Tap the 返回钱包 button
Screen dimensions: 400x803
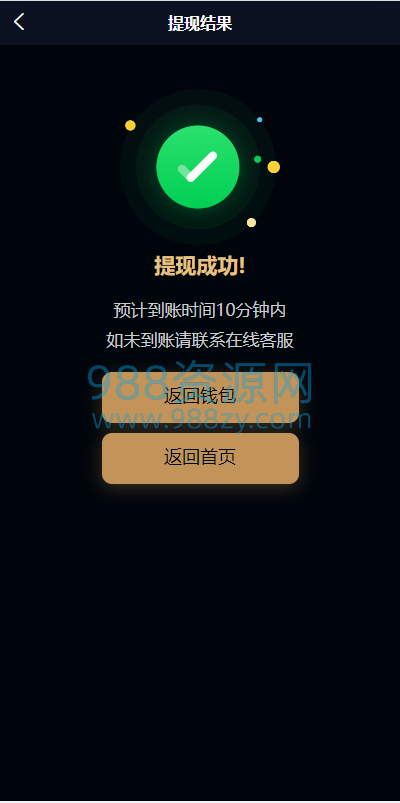(200, 397)
